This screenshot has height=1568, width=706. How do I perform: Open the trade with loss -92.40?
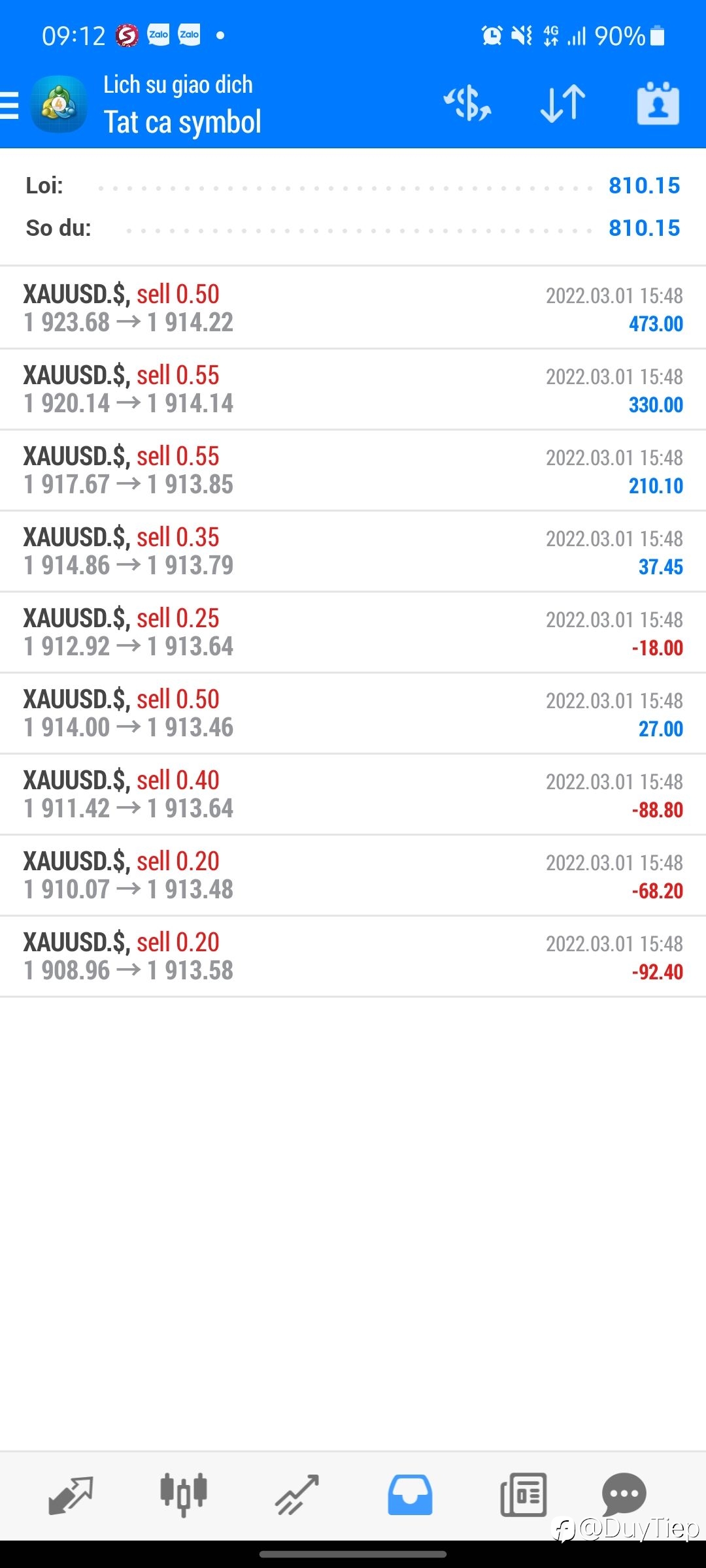pos(353,956)
